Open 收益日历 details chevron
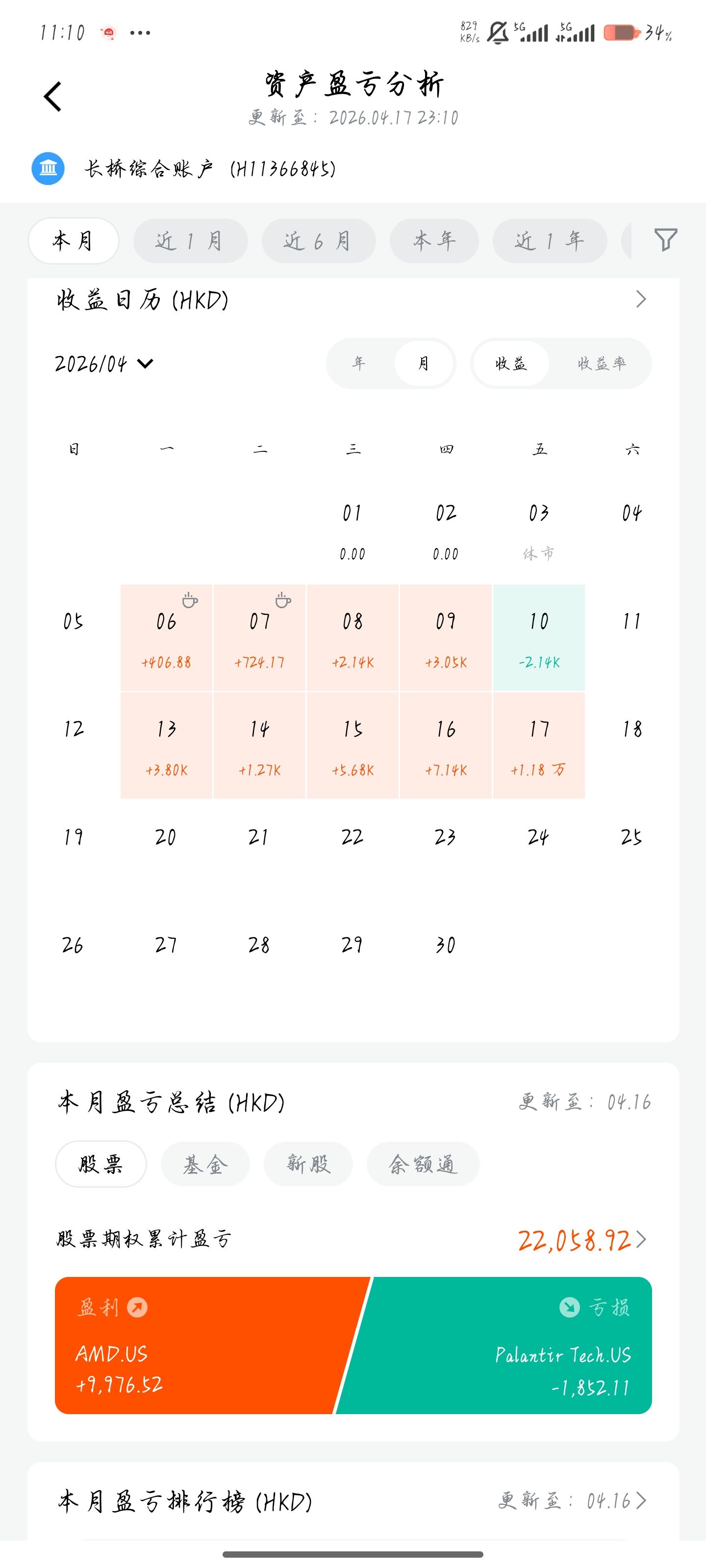This screenshot has height=1568, width=706. coord(640,299)
